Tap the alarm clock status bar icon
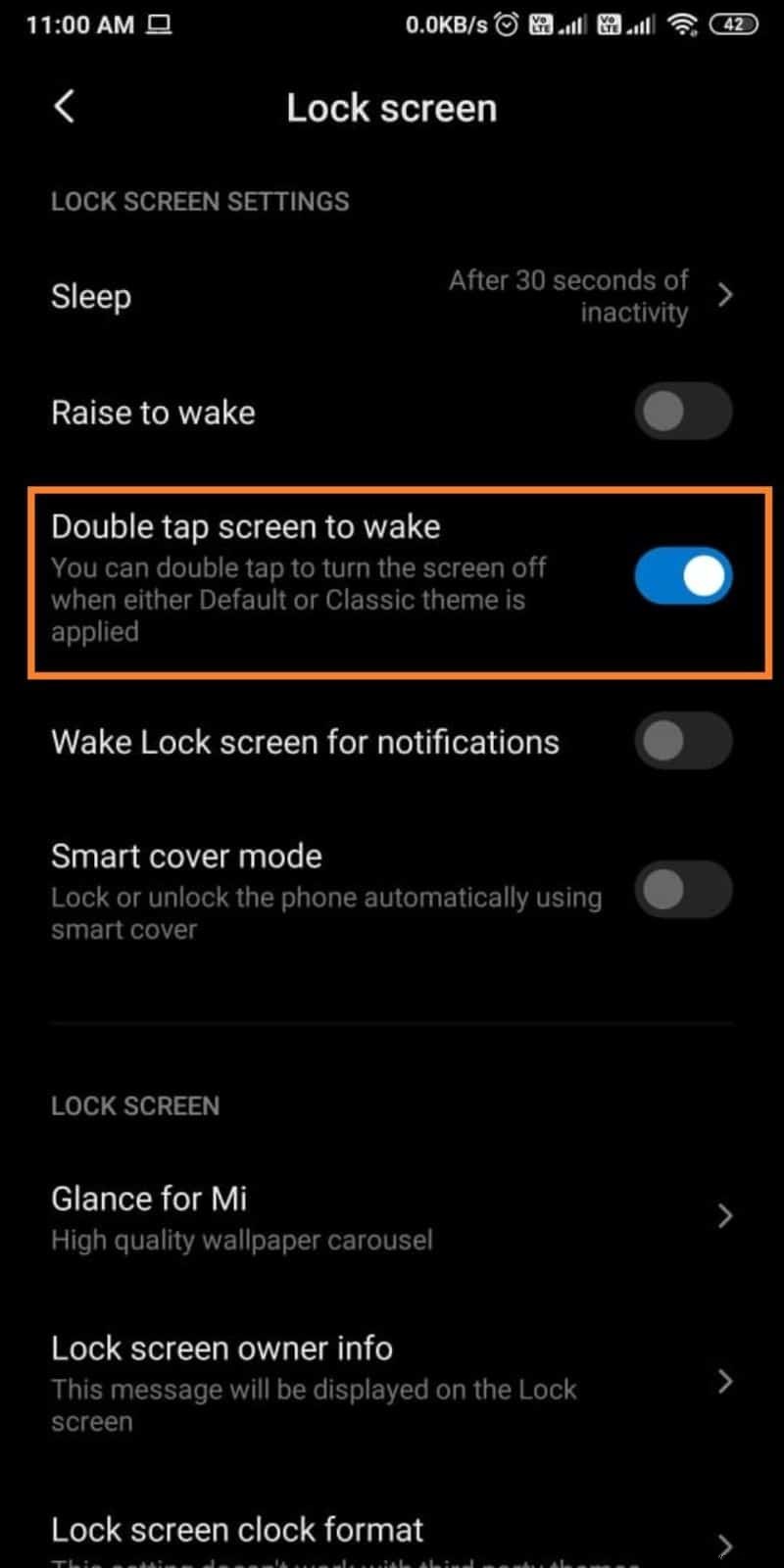Screen dimensions: 784x1568 (x=506, y=24)
